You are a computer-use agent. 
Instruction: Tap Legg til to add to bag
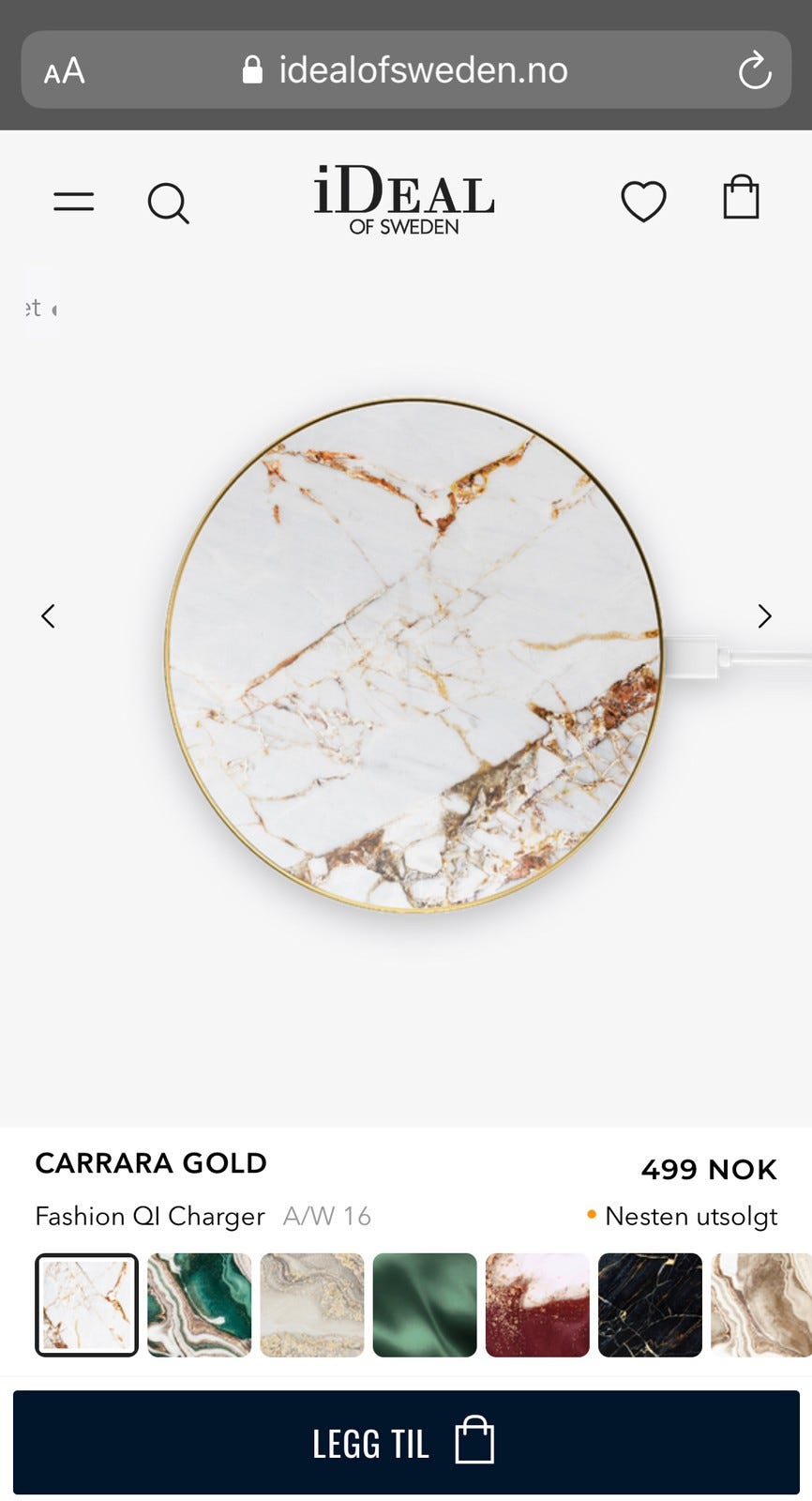406,1442
